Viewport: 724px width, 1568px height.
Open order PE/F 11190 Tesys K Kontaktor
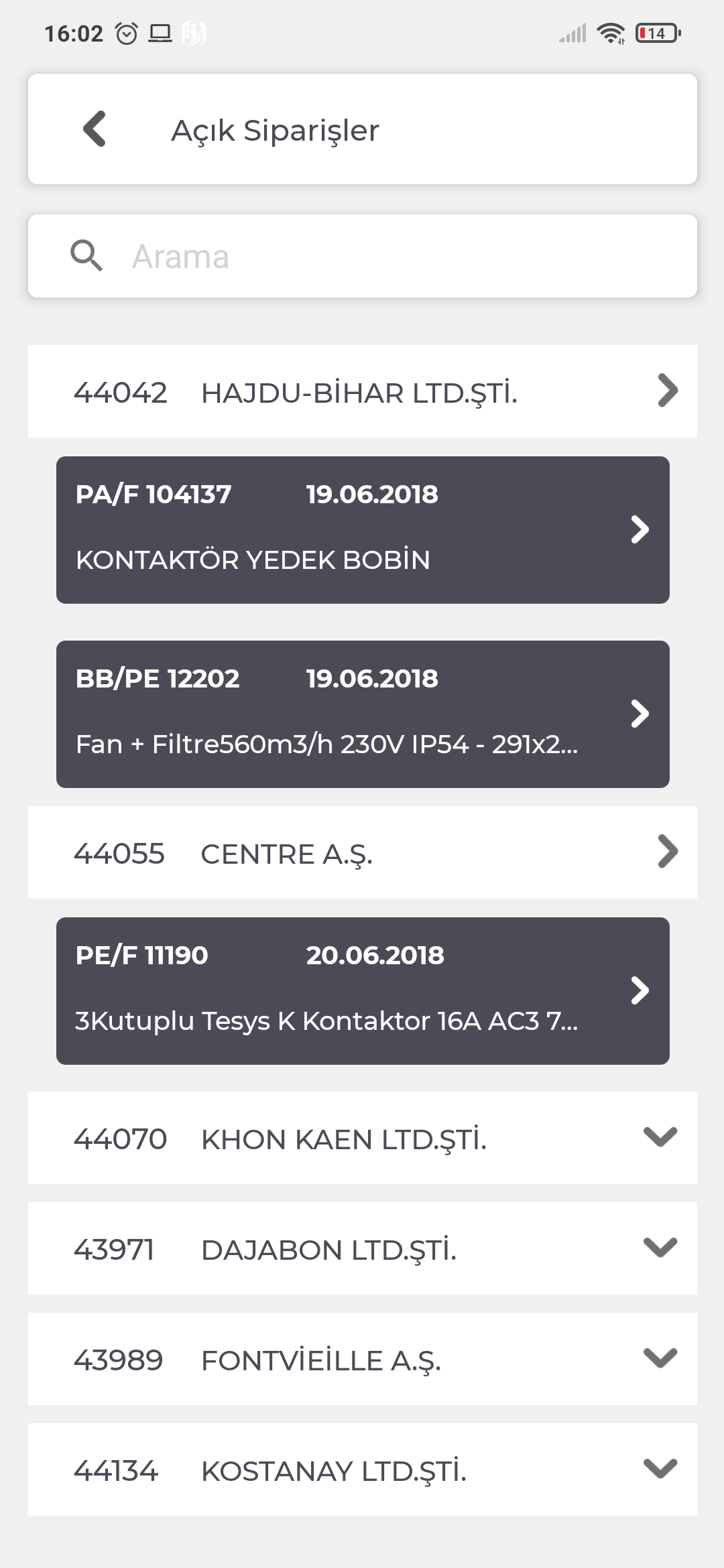click(363, 991)
